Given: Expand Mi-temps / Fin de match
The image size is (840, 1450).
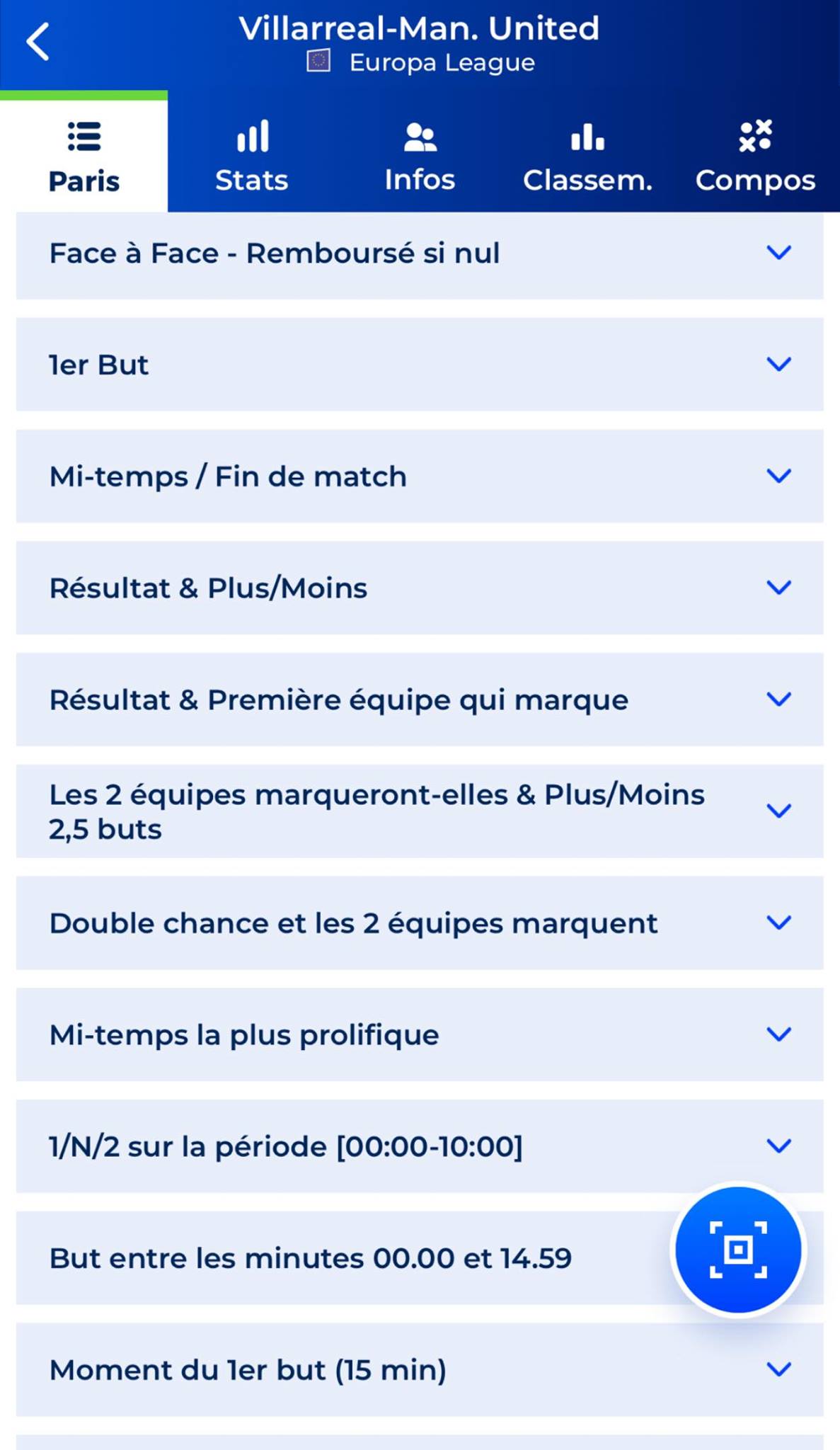Looking at the screenshot, I should (x=420, y=476).
